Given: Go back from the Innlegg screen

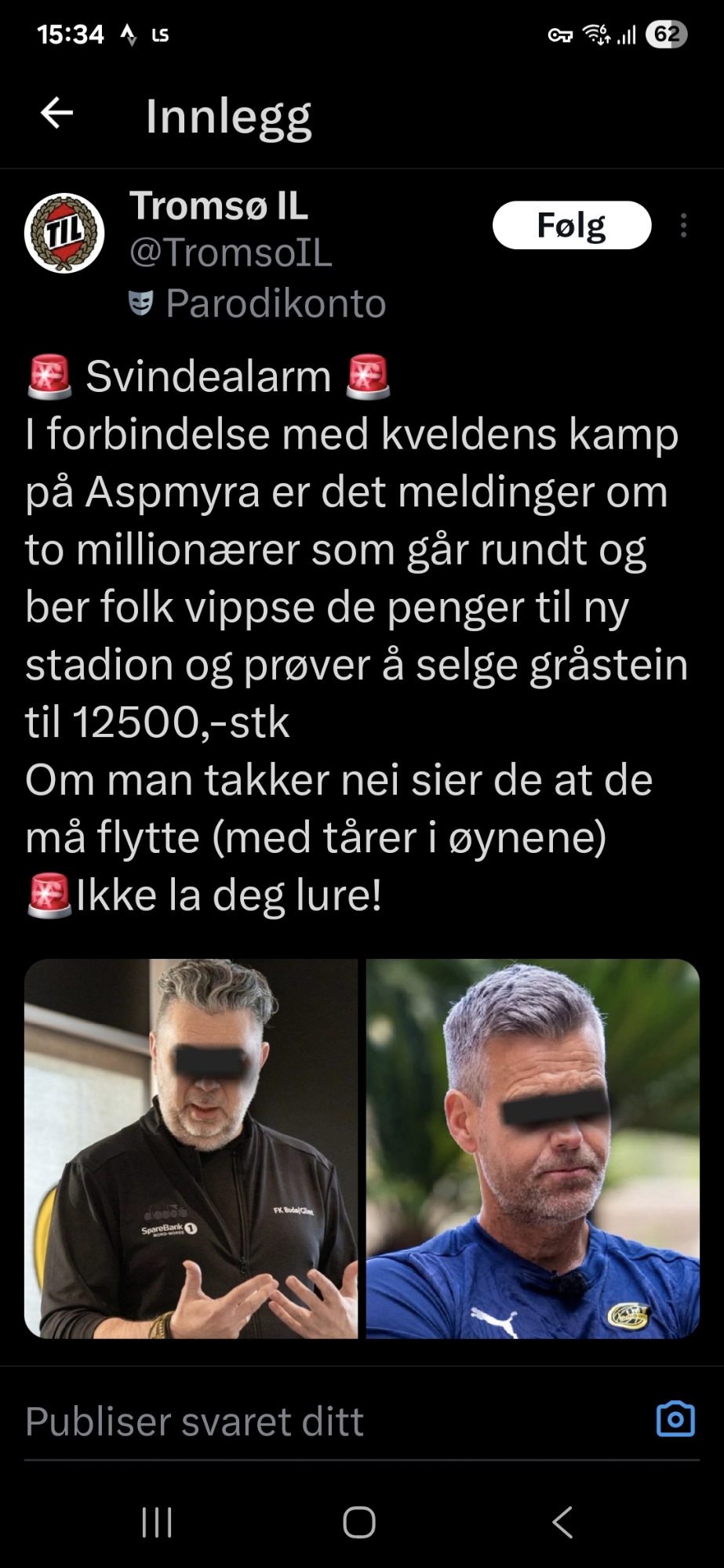Looking at the screenshot, I should pos(57,114).
